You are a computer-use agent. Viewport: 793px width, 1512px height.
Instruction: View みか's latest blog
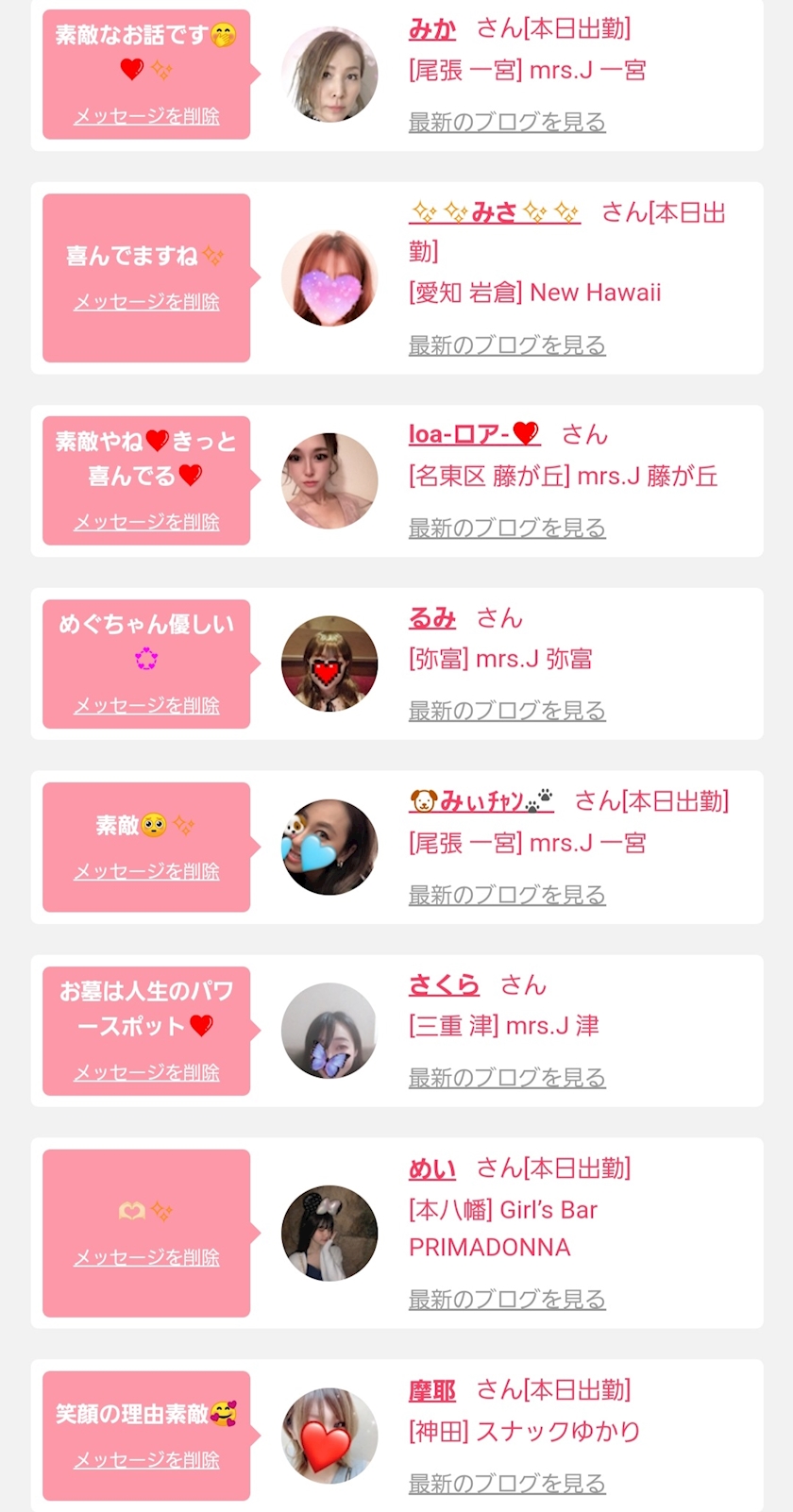[506, 122]
